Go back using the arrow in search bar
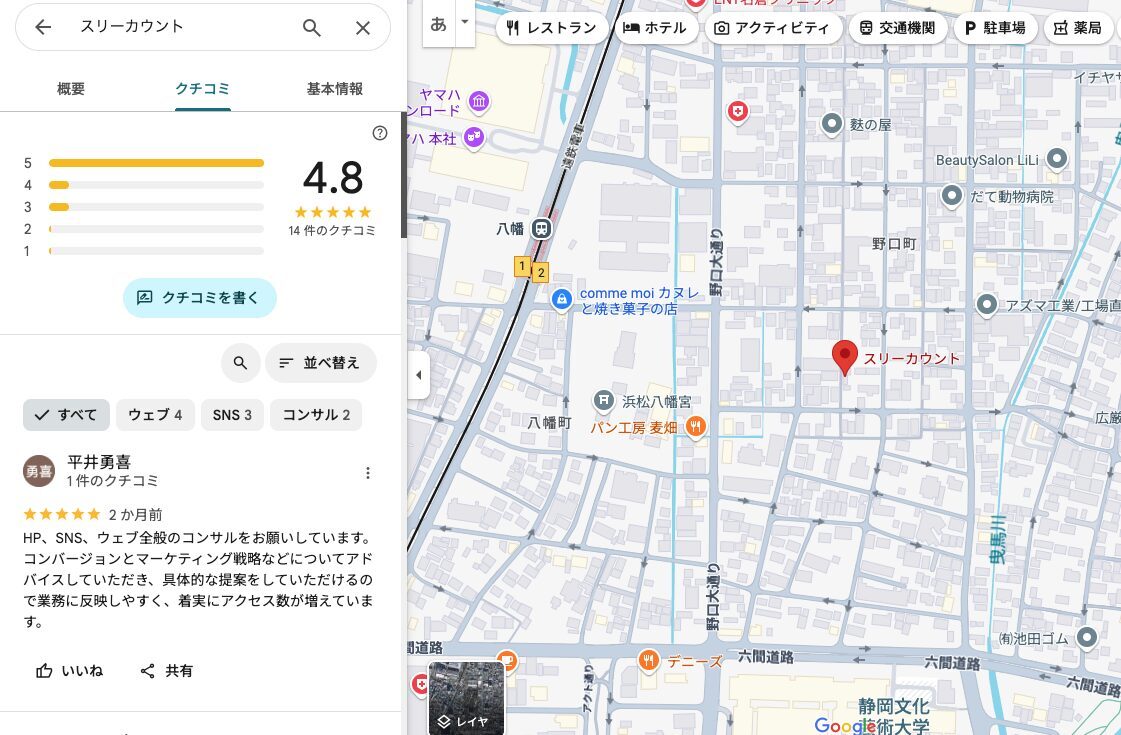Viewport: 1121px width, 735px height. point(43,28)
